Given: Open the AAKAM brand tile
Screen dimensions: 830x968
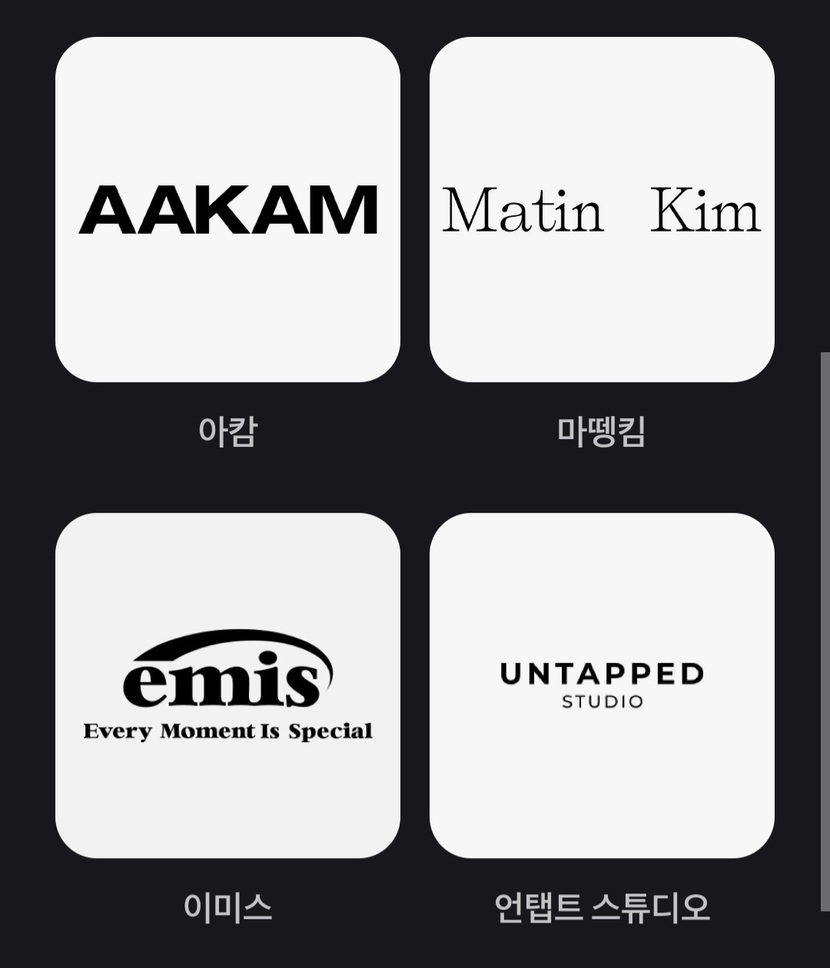Looking at the screenshot, I should click(x=228, y=209).
